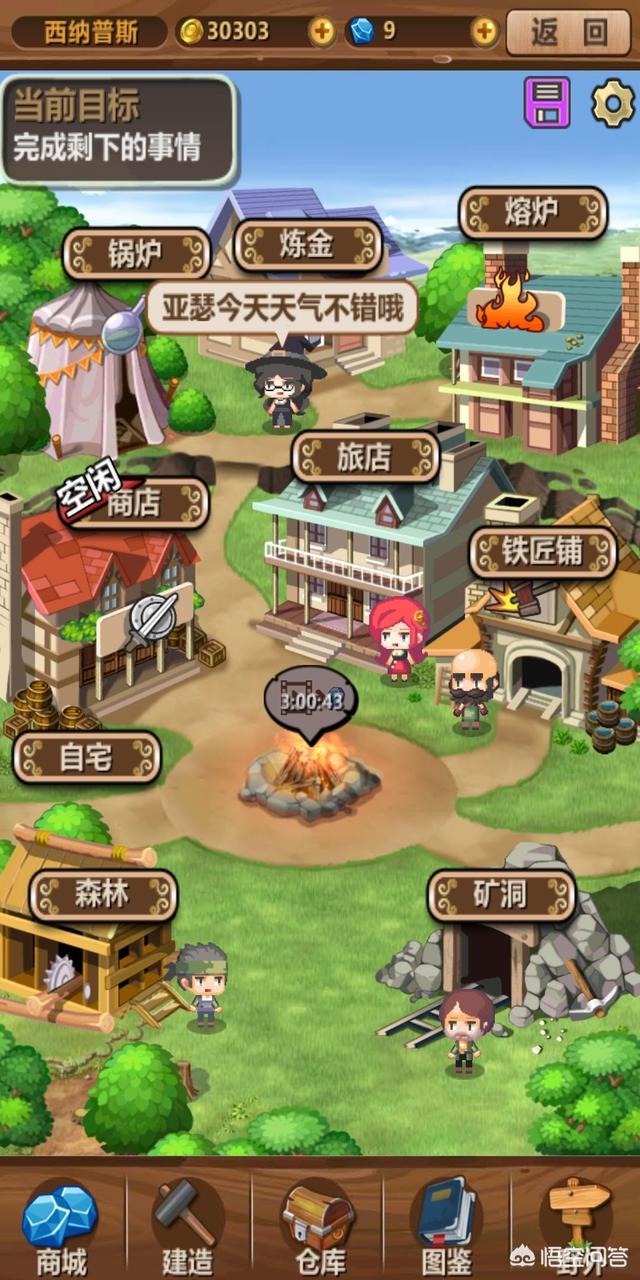The width and height of the screenshot is (640, 1280).
Task: Open the 炼金 alchemy building
Action: pyautogui.click(x=308, y=245)
